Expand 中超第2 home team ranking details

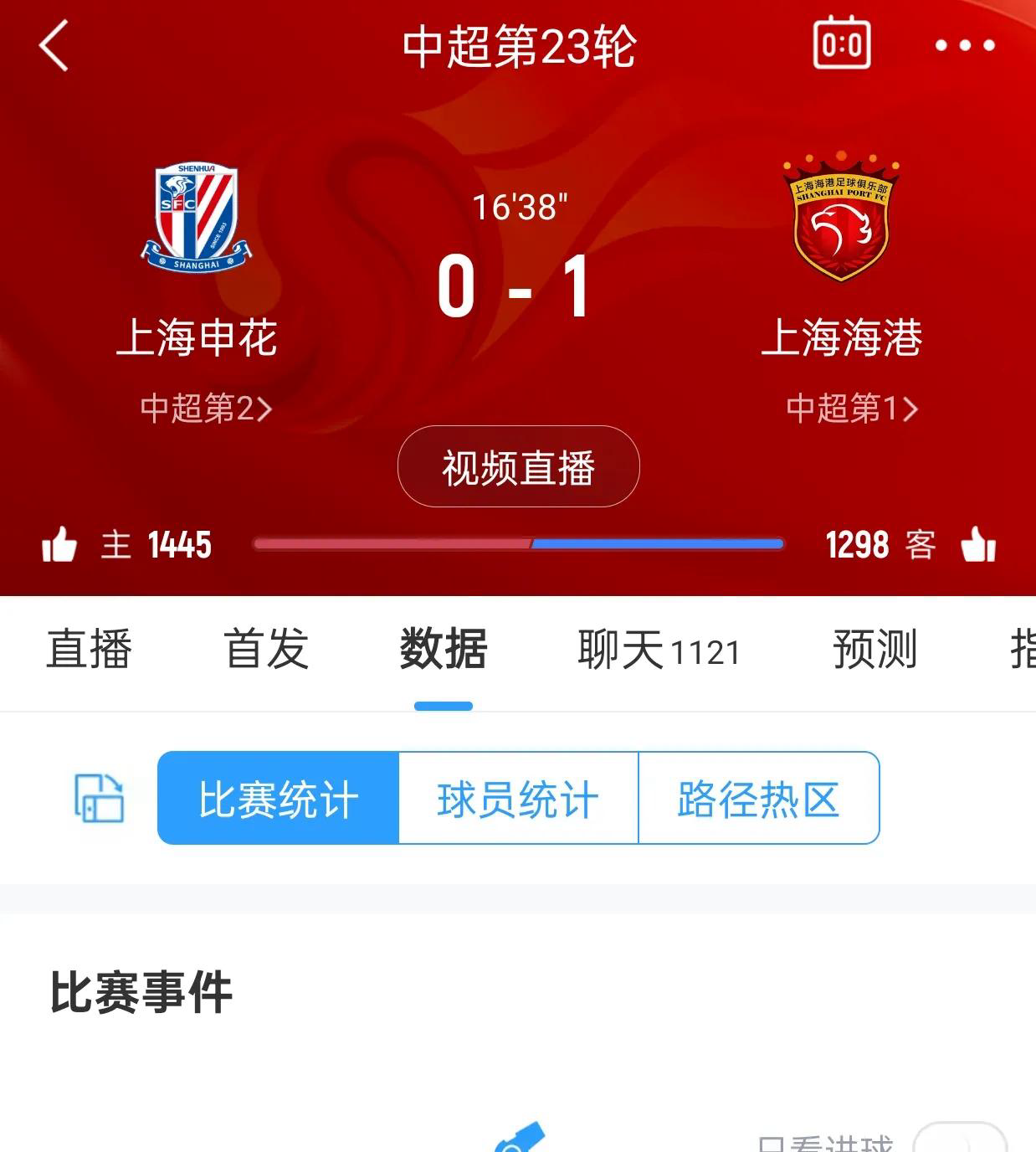[204, 409]
